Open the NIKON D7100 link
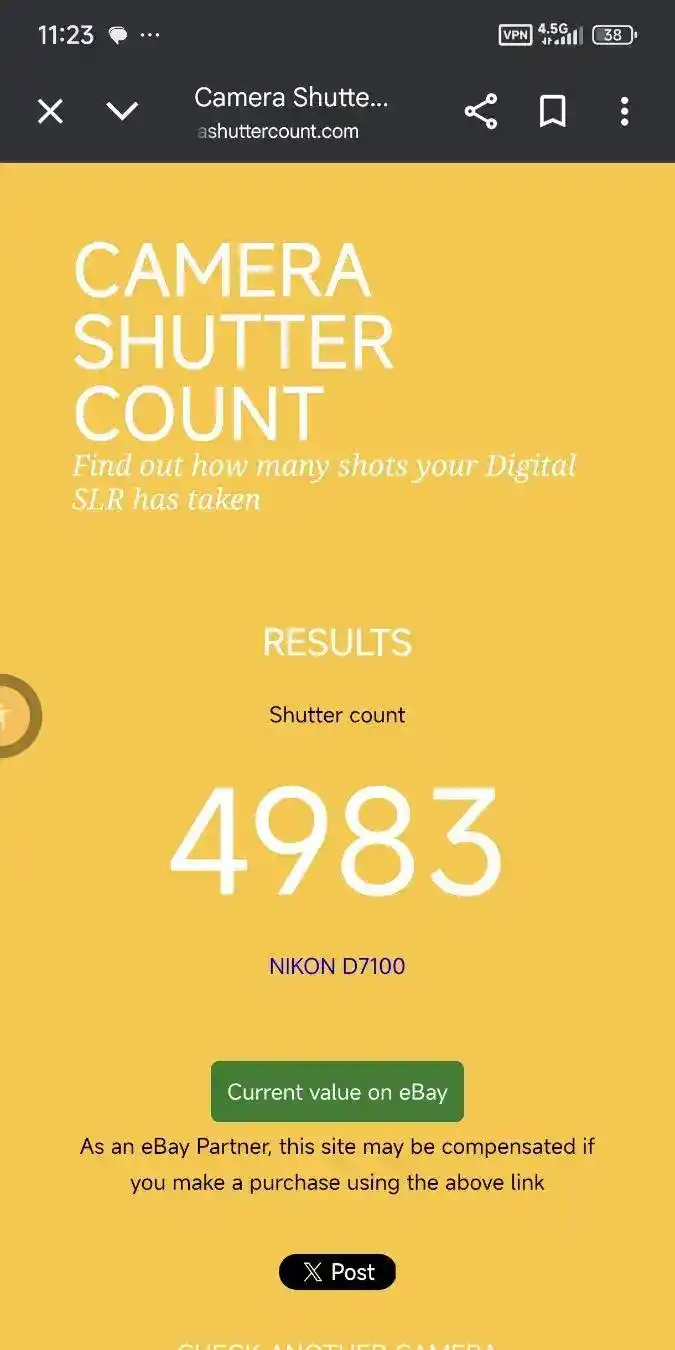 click(x=337, y=966)
